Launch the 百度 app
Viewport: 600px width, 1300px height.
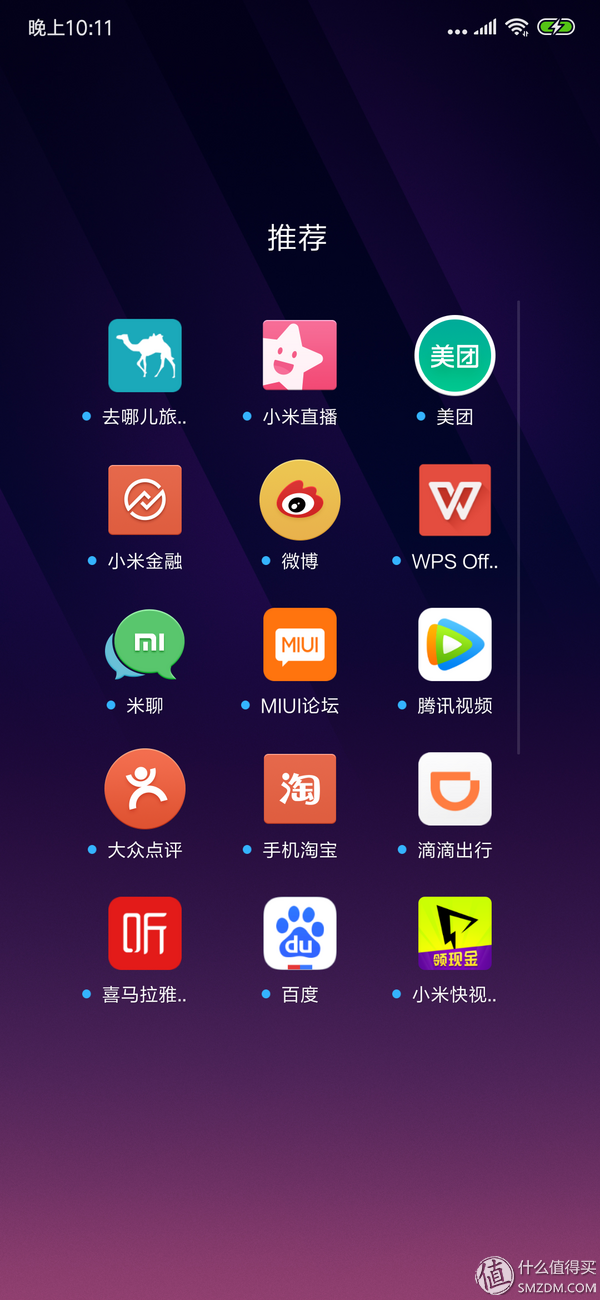(x=300, y=933)
